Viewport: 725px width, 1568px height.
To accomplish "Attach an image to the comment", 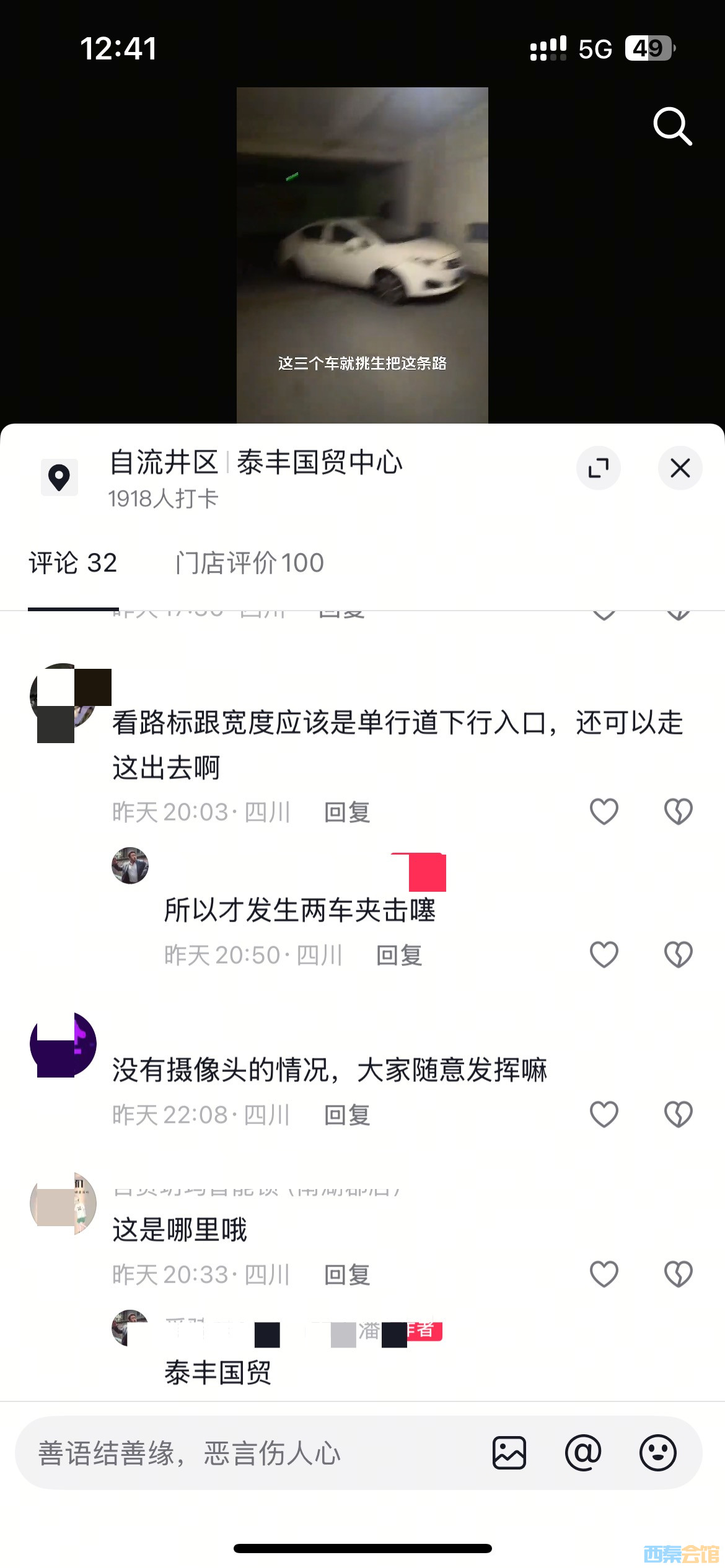I will point(509,1453).
